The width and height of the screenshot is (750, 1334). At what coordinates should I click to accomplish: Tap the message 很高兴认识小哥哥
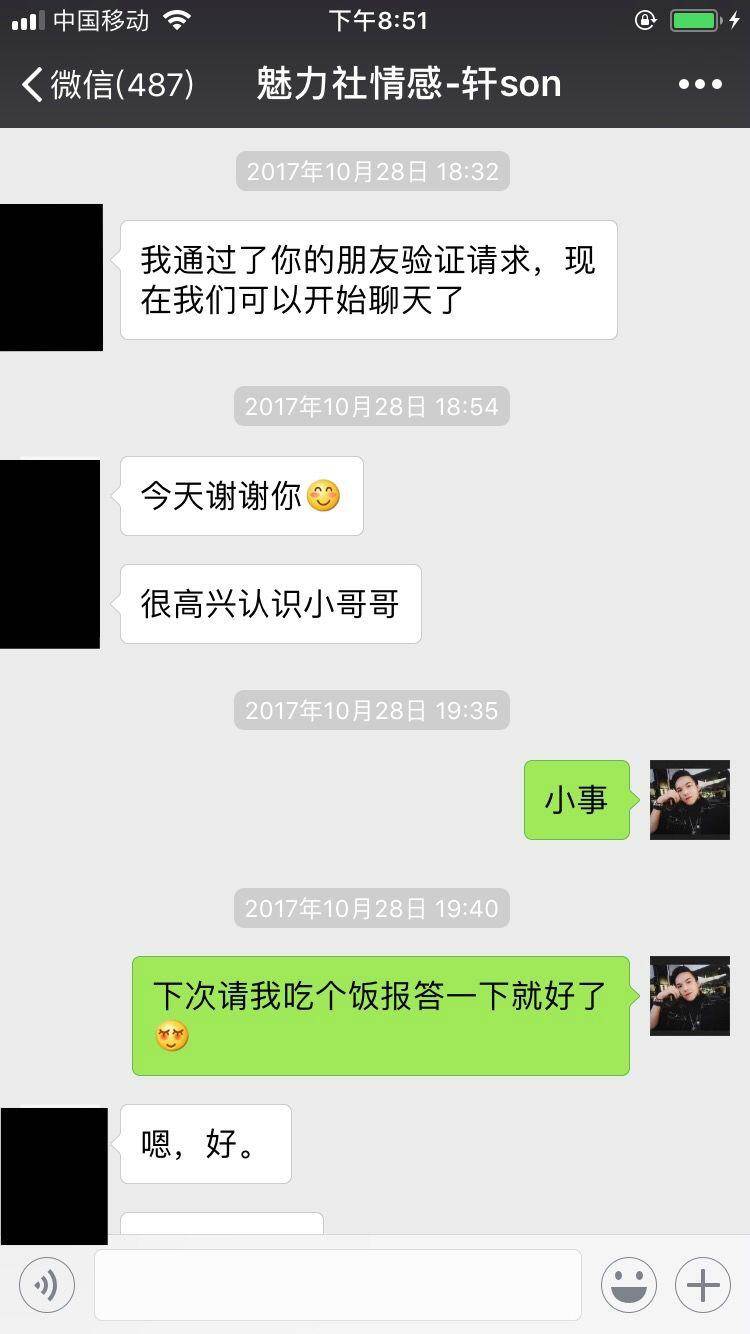(x=270, y=604)
